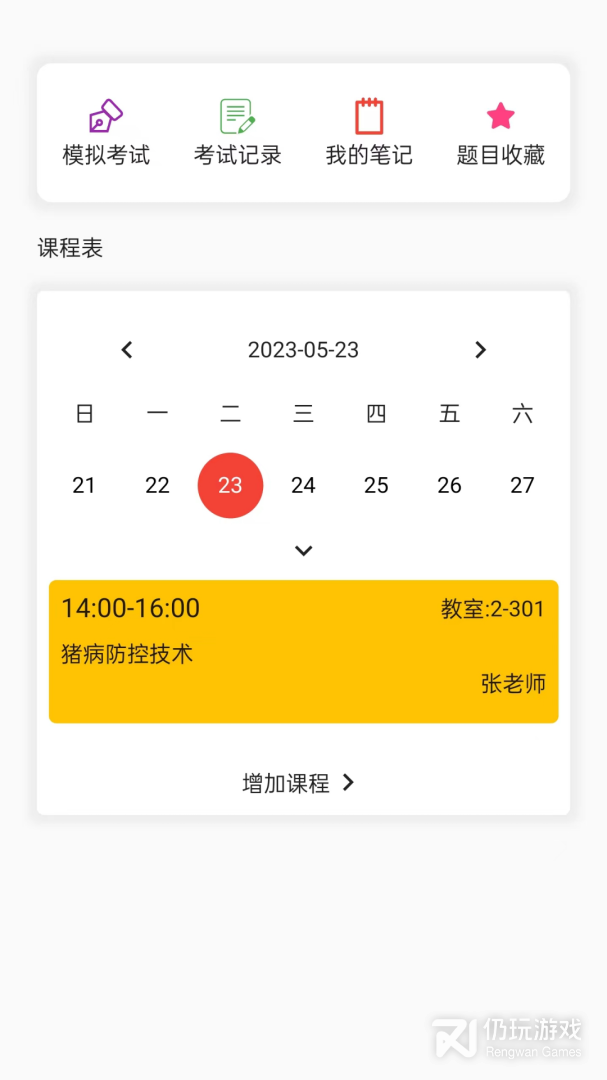Screen dimensions: 607x1080
Task: Open 我的笔记 notes
Action: coord(369,133)
